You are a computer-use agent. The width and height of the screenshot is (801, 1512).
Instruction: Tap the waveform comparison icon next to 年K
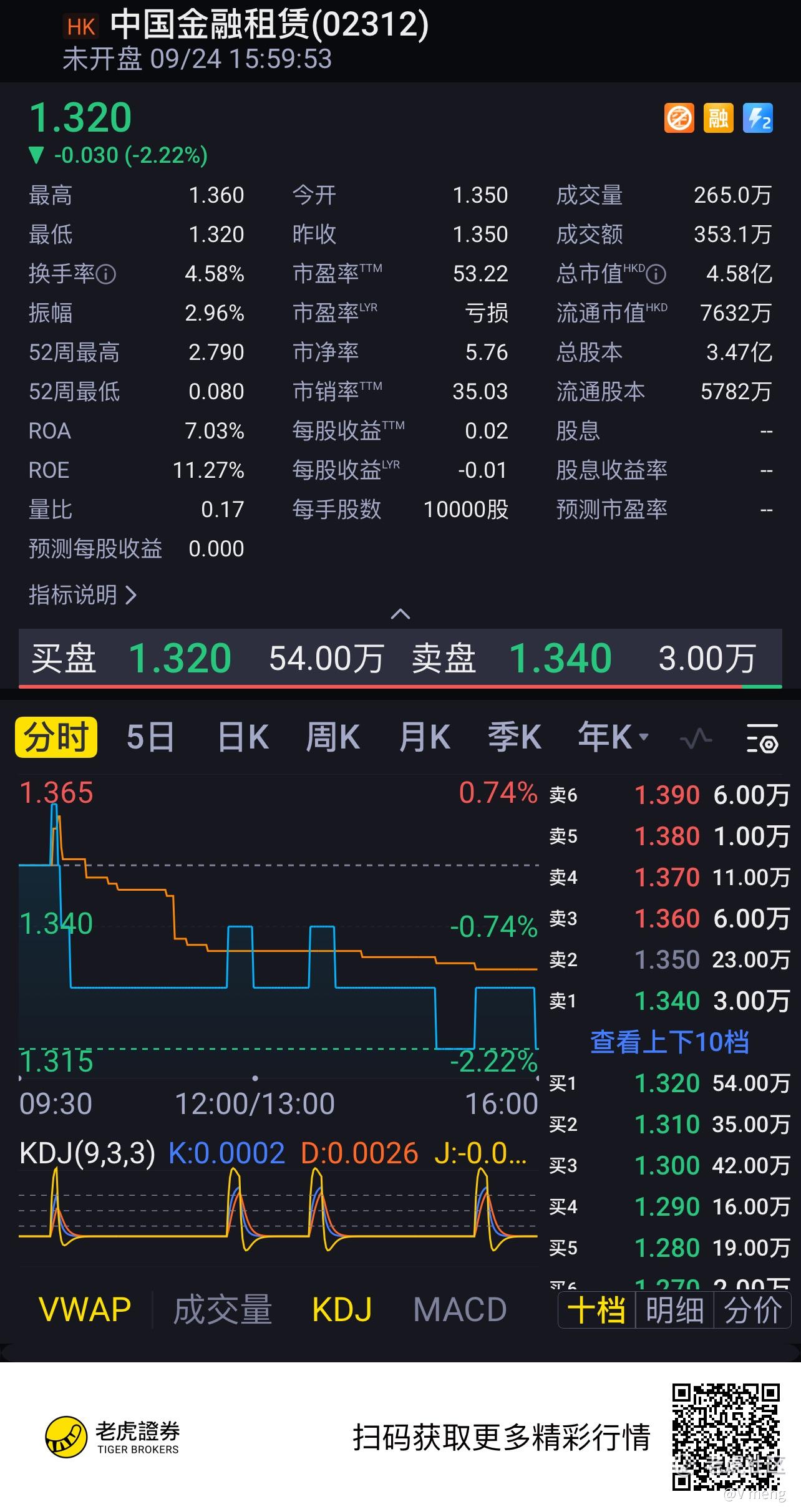(696, 739)
